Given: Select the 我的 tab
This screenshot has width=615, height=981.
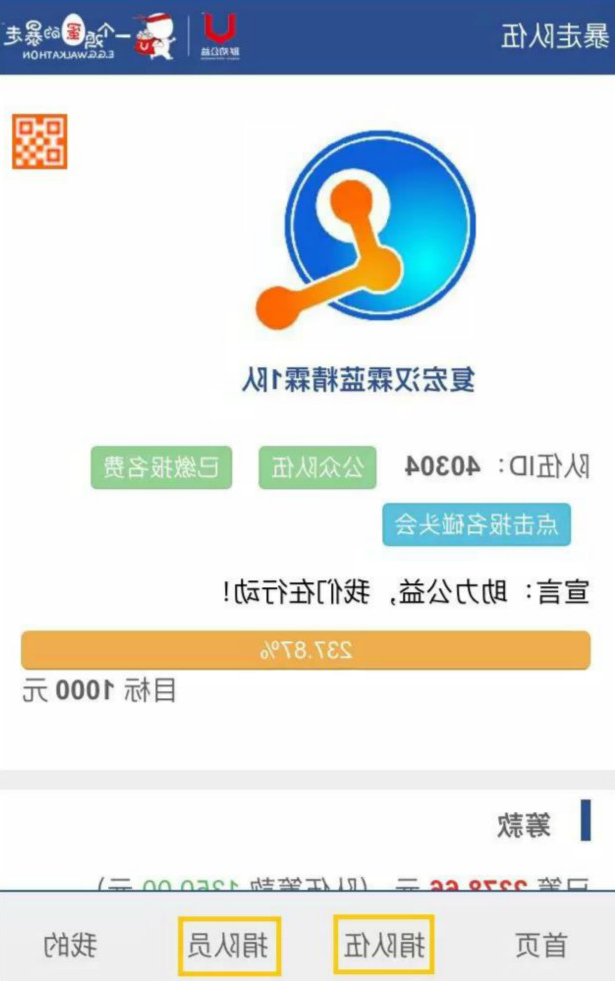Looking at the screenshot, I should pyautogui.click(x=70, y=944).
